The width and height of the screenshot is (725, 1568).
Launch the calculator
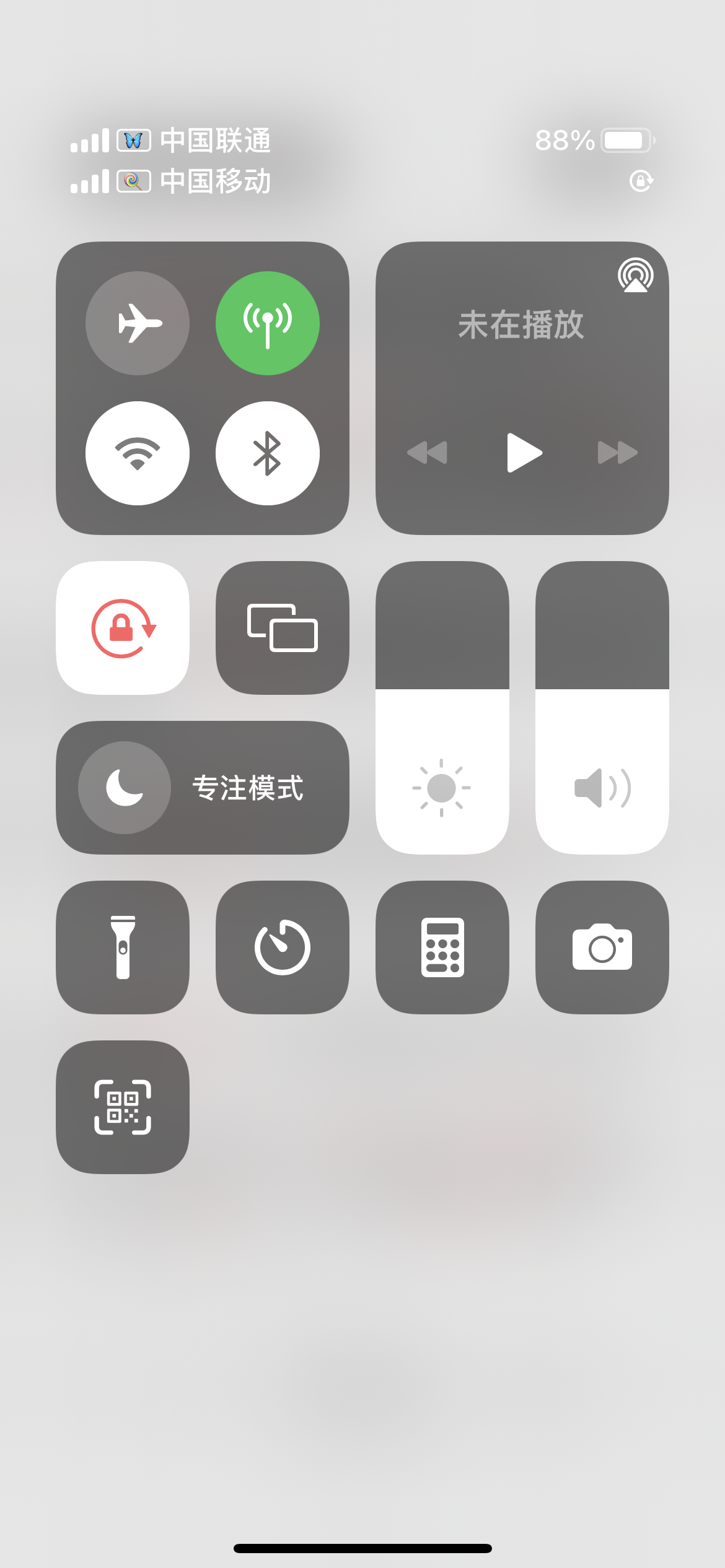click(x=442, y=947)
